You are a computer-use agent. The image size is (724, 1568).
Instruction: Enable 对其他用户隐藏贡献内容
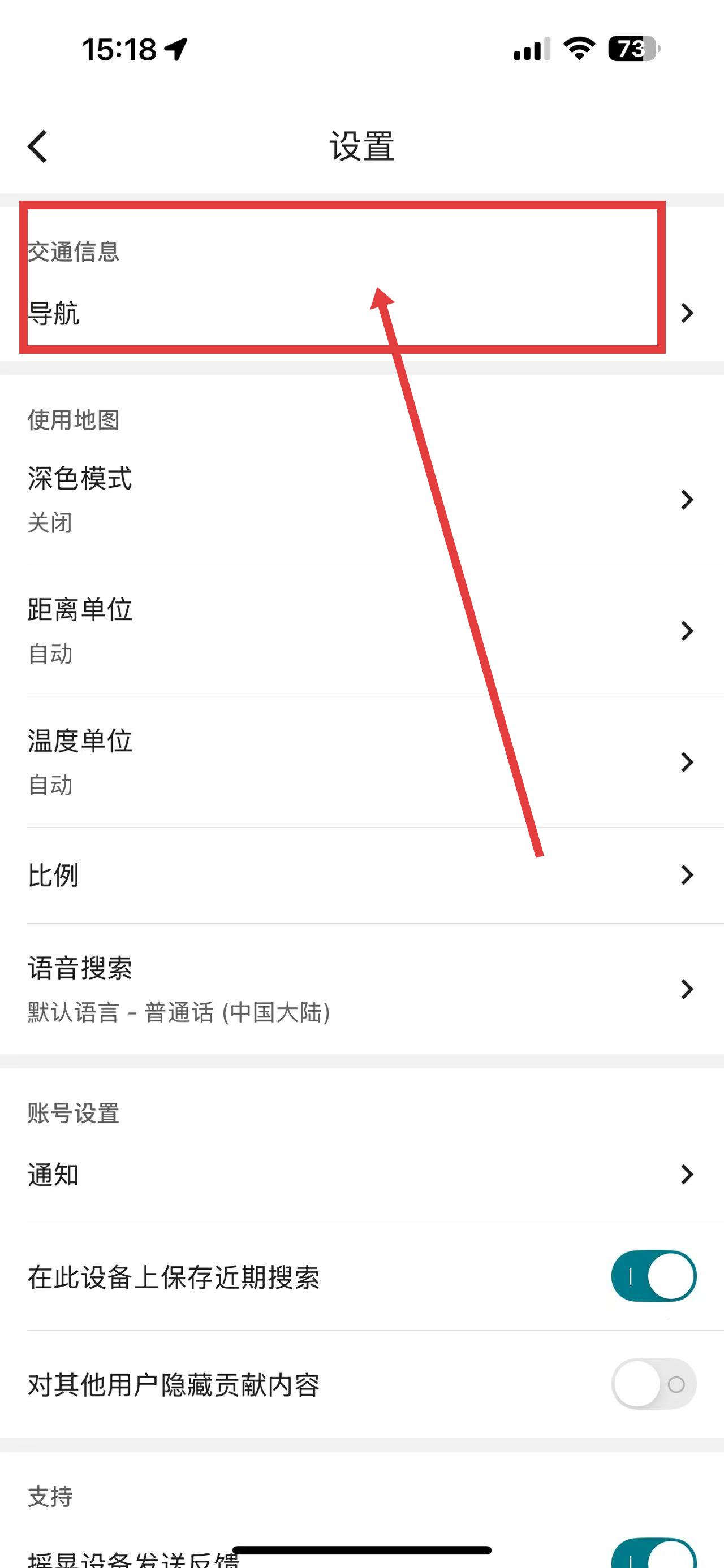[x=653, y=1384]
